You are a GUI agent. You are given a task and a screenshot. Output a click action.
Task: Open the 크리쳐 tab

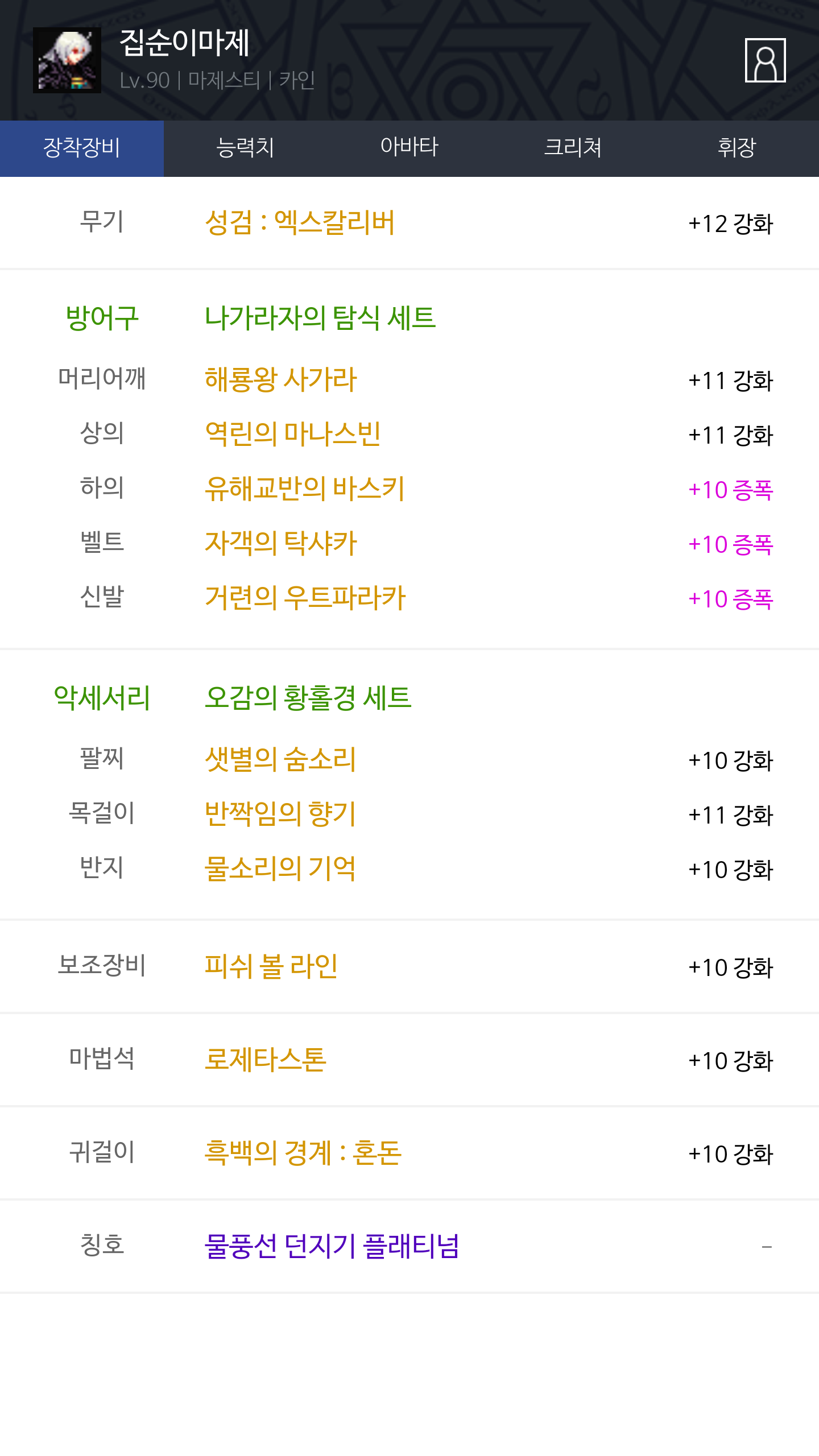coord(573,148)
